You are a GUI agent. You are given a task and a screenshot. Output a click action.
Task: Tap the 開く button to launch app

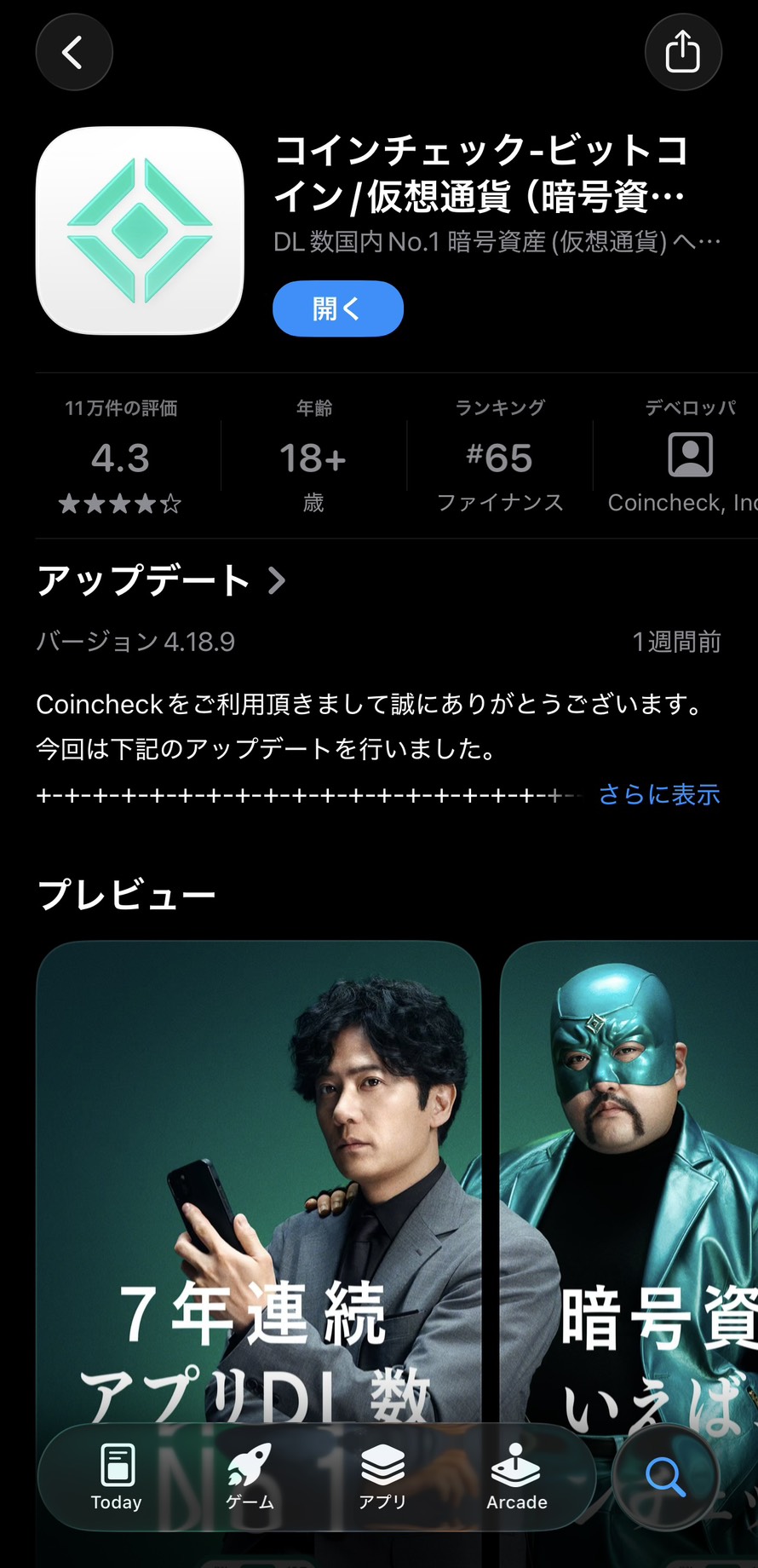click(338, 309)
